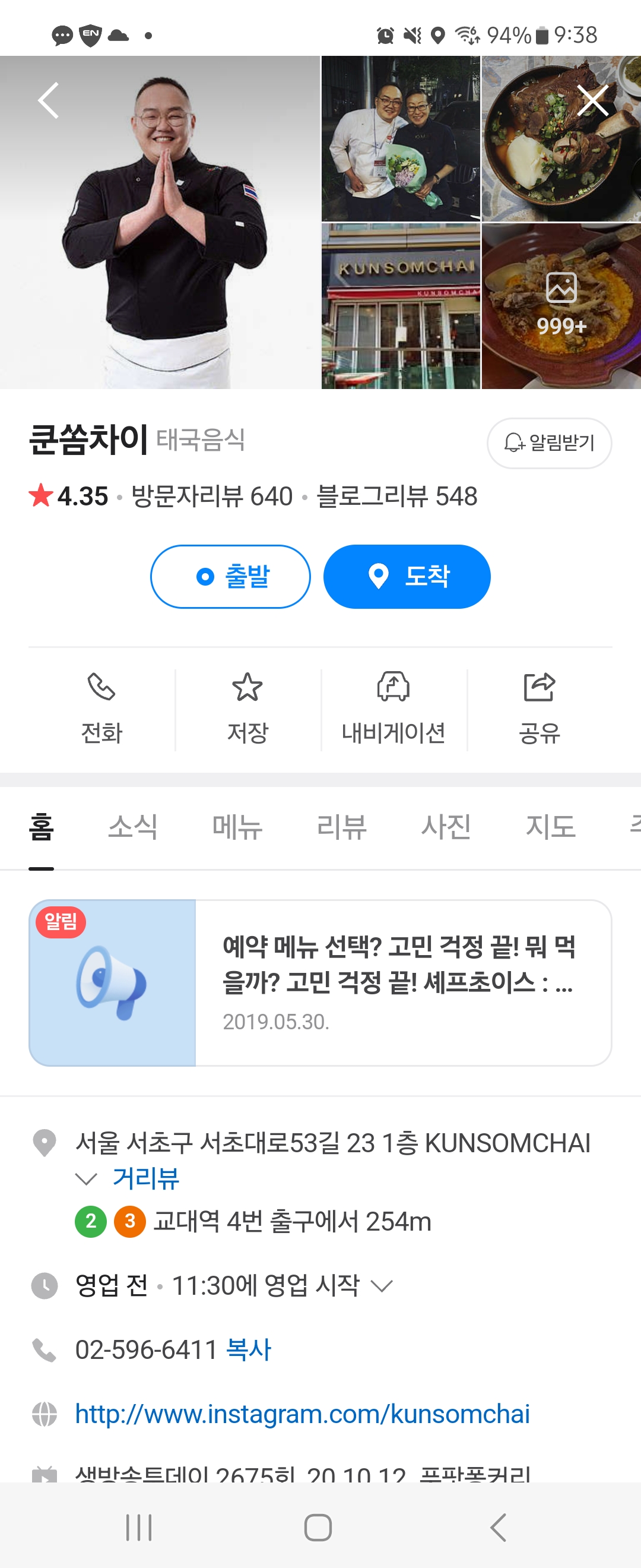Tap 알림받기 to get notifications
Viewport: 641px width, 1568px height.
point(548,442)
